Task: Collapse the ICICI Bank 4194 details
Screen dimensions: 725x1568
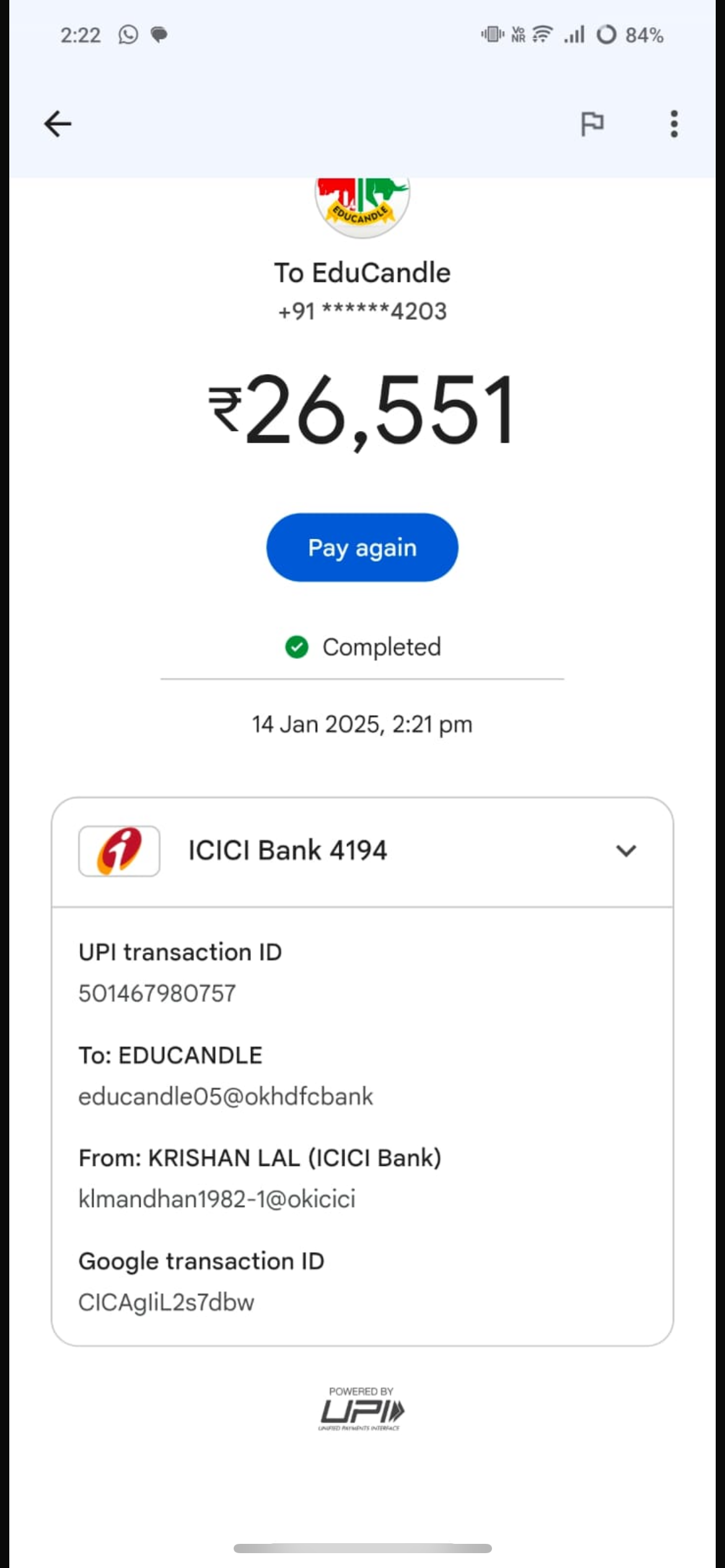Action: 626,851
